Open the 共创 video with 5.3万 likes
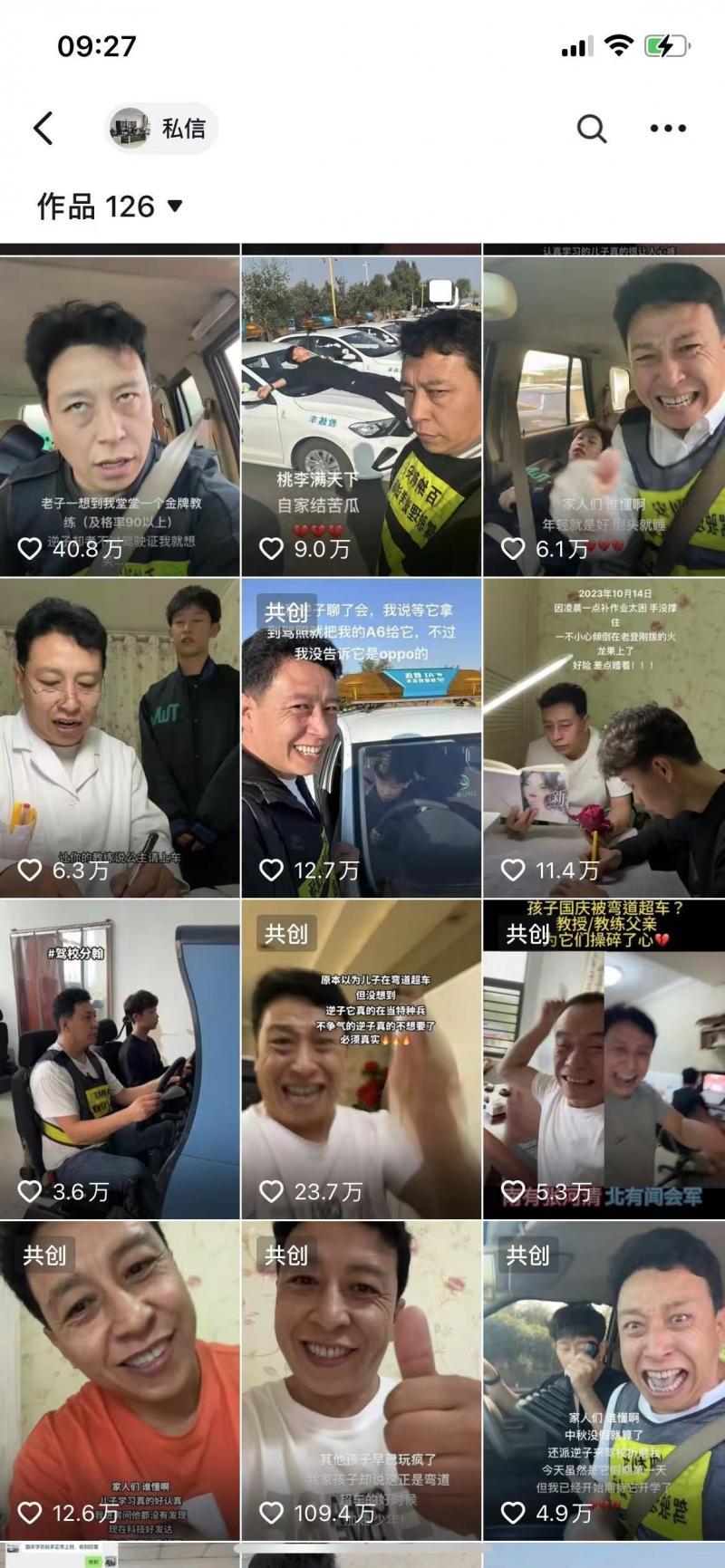The height and width of the screenshot is (1568, 725). 604,1060
